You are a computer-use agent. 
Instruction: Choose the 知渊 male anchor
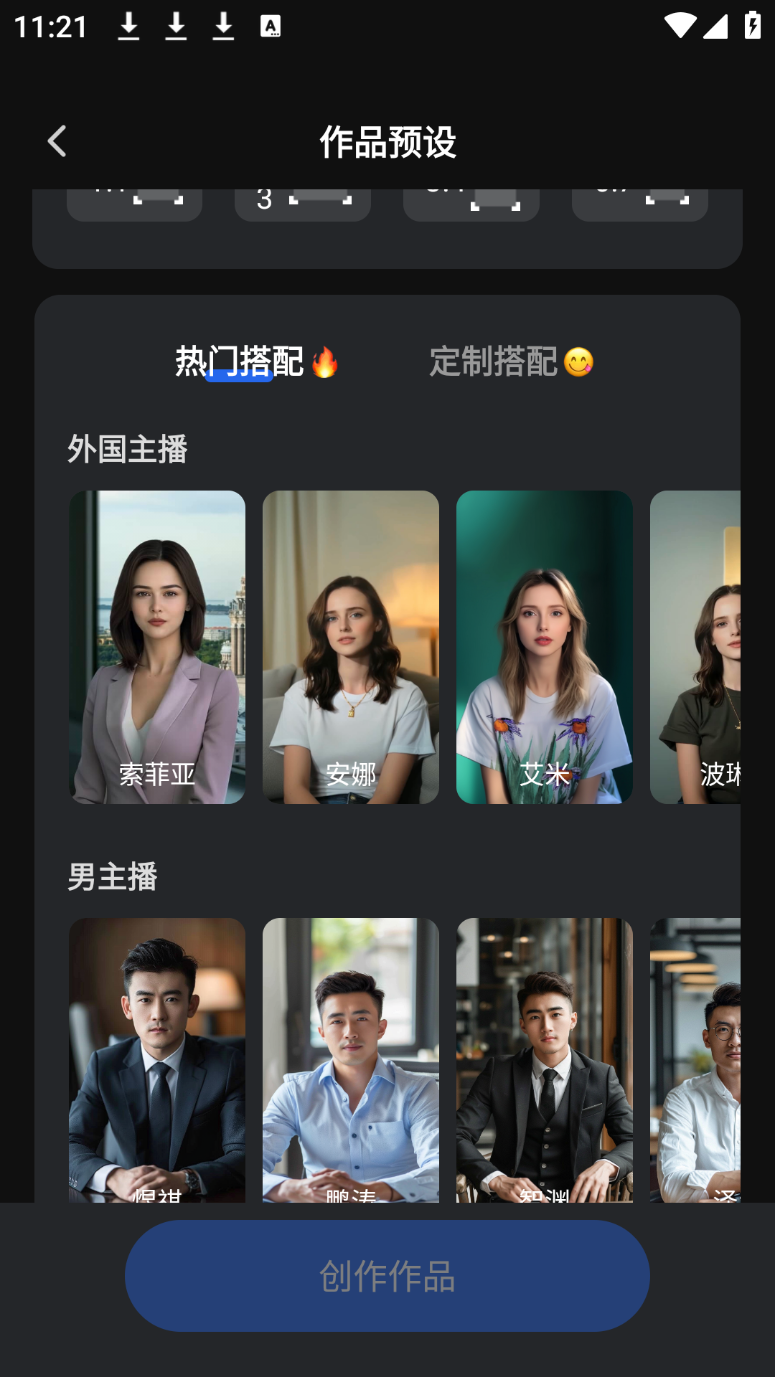[x=544, y=1060]
